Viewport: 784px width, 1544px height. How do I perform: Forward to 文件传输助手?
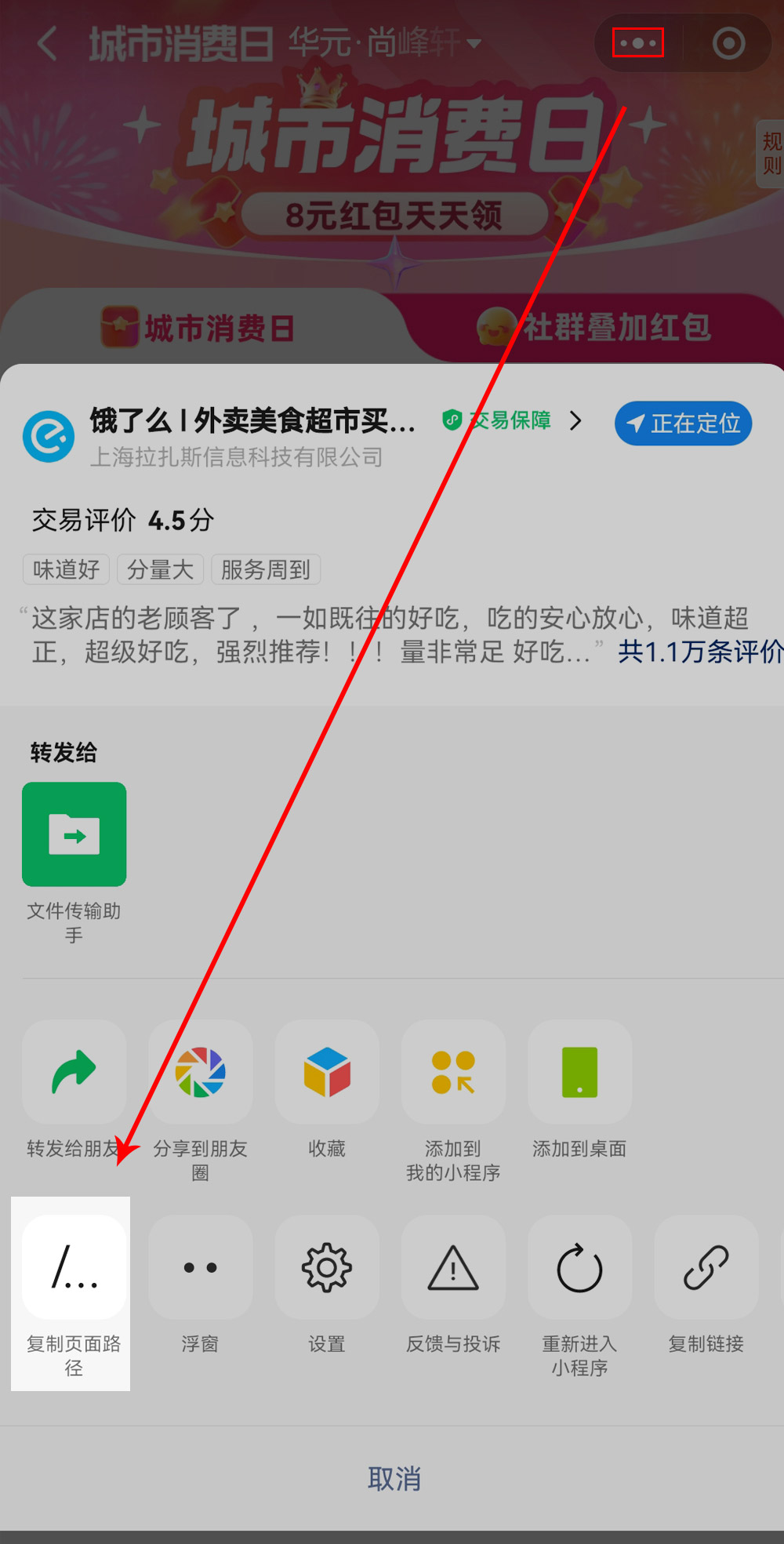pyautogui.click(x=74, y=834)
